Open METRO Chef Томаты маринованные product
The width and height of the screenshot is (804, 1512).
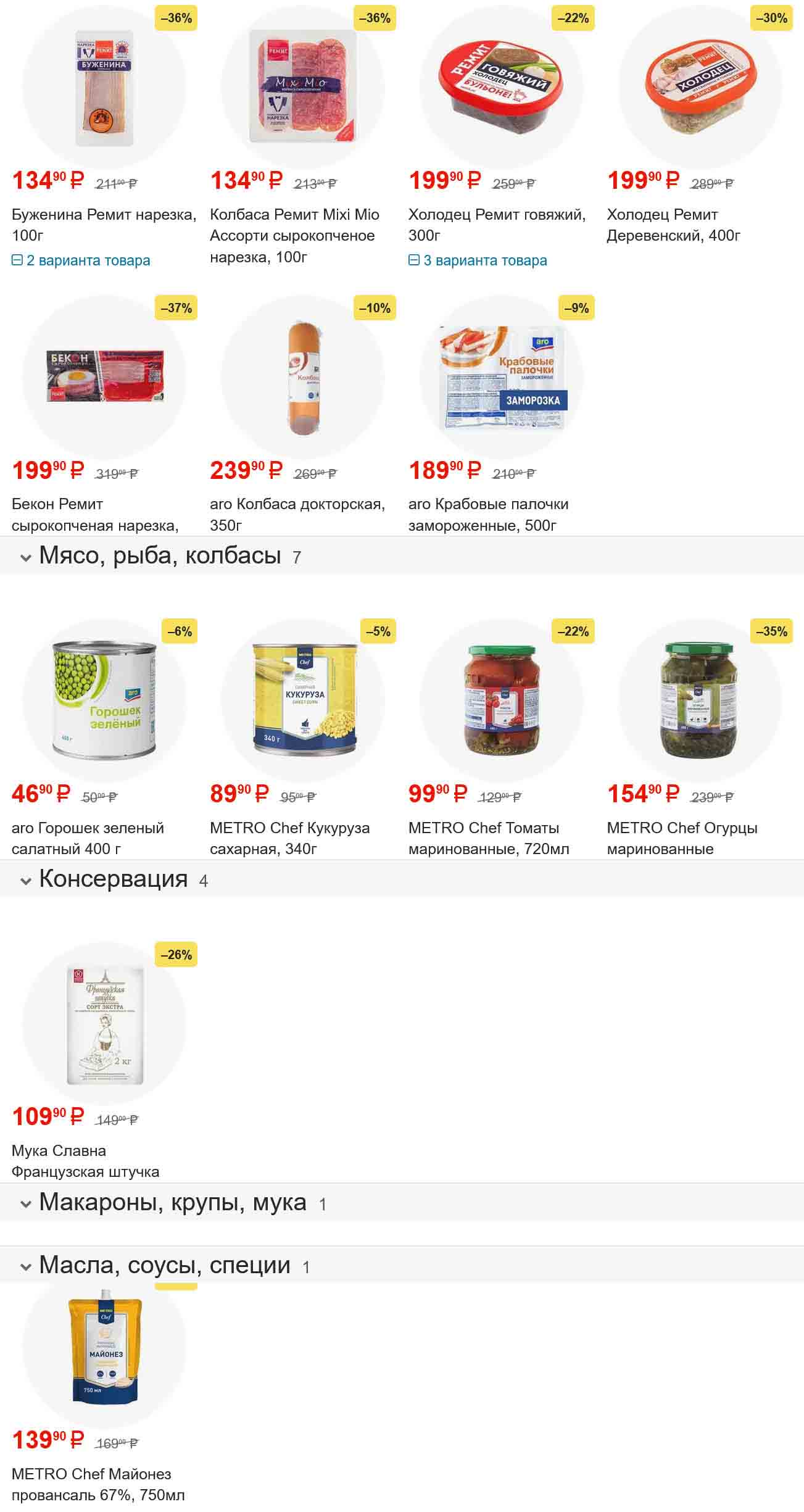coord(488,837)
